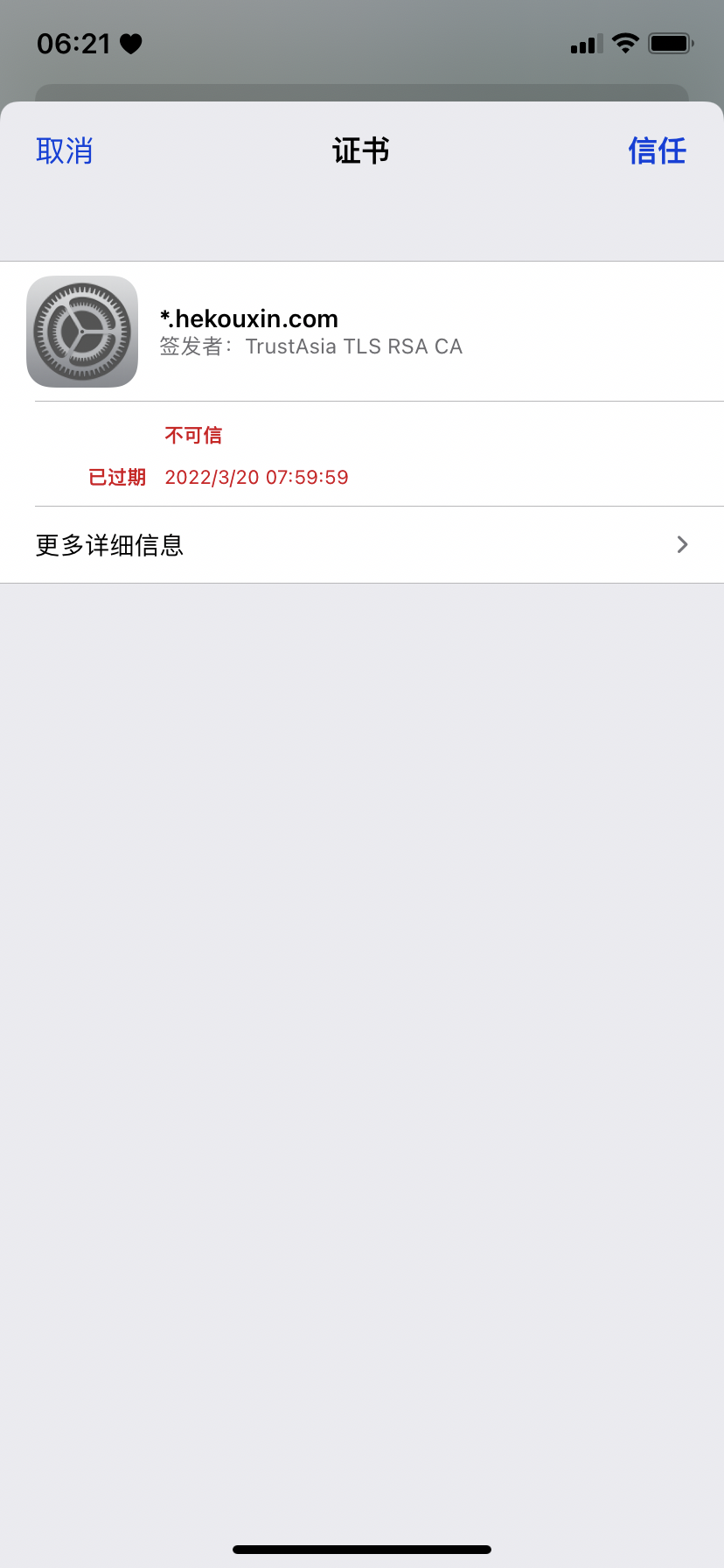Tap the expiration date 2022/3/20

click(256, 477)
